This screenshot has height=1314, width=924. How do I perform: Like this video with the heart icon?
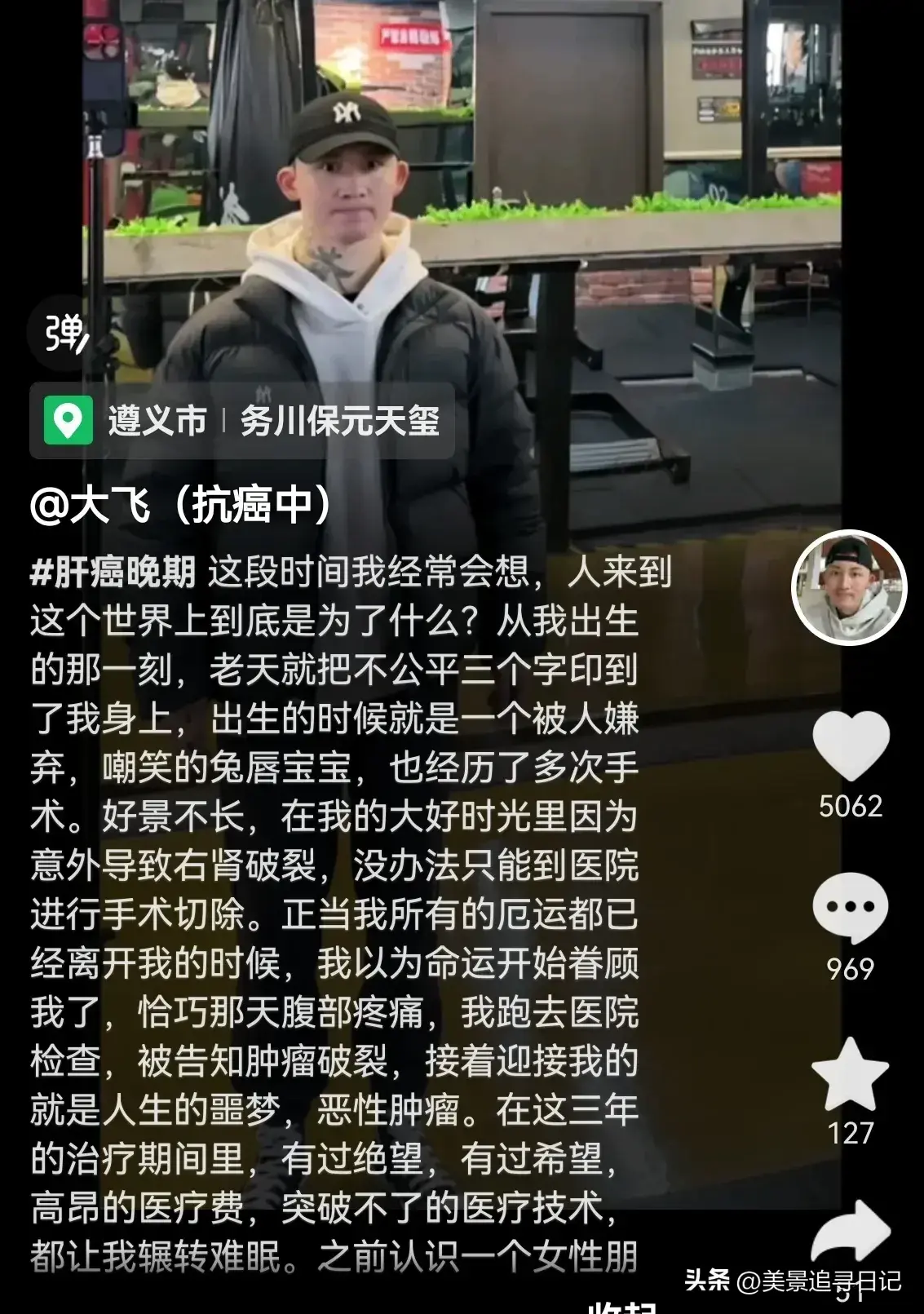pos(850,745)
